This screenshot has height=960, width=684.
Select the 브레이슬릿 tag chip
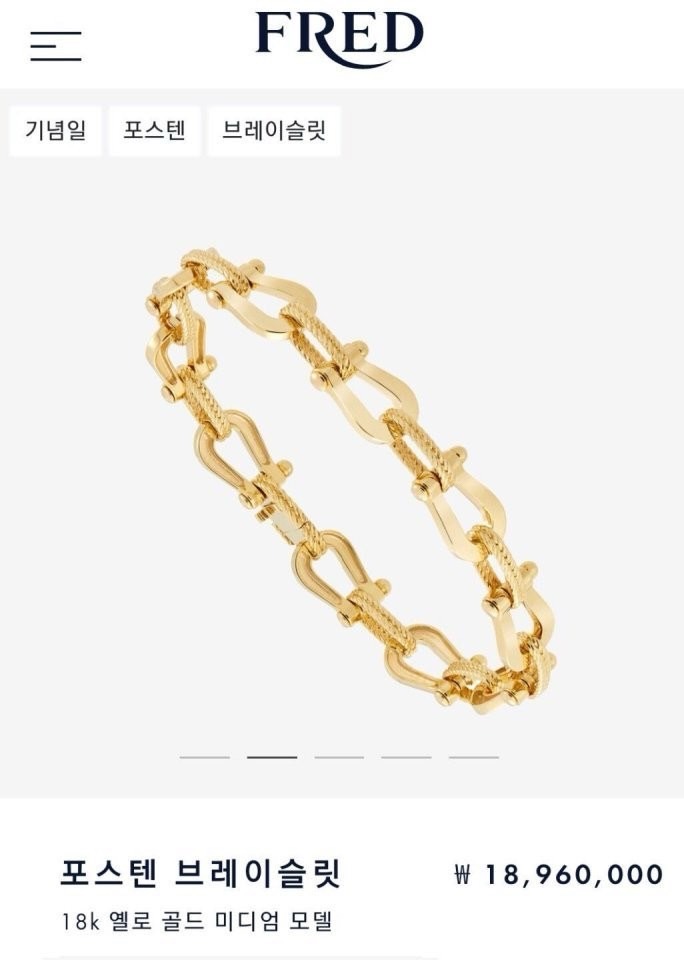click(x=274, y=131)
